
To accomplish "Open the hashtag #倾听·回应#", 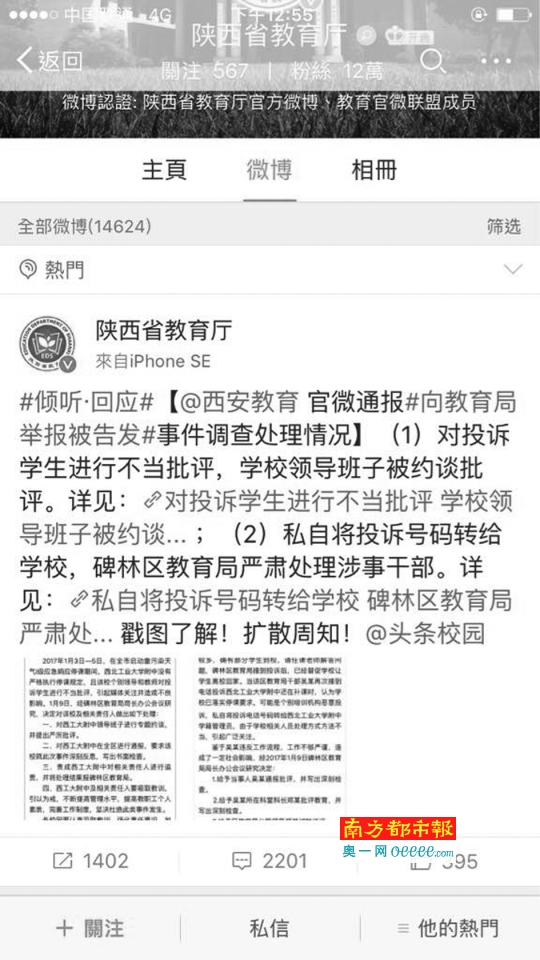I will (x=86, y=403).
